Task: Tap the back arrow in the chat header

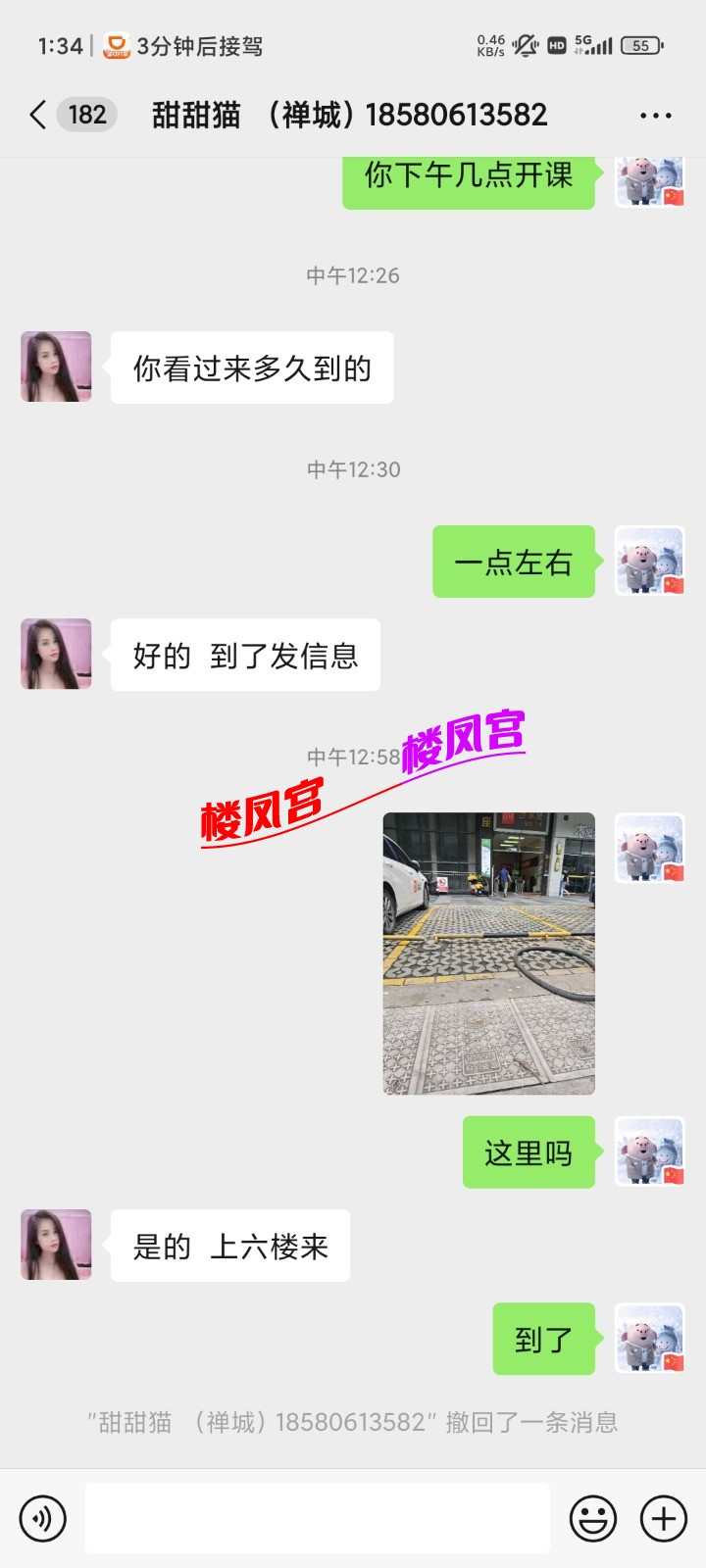Action: pyautogui.click(x=36, y=116)
